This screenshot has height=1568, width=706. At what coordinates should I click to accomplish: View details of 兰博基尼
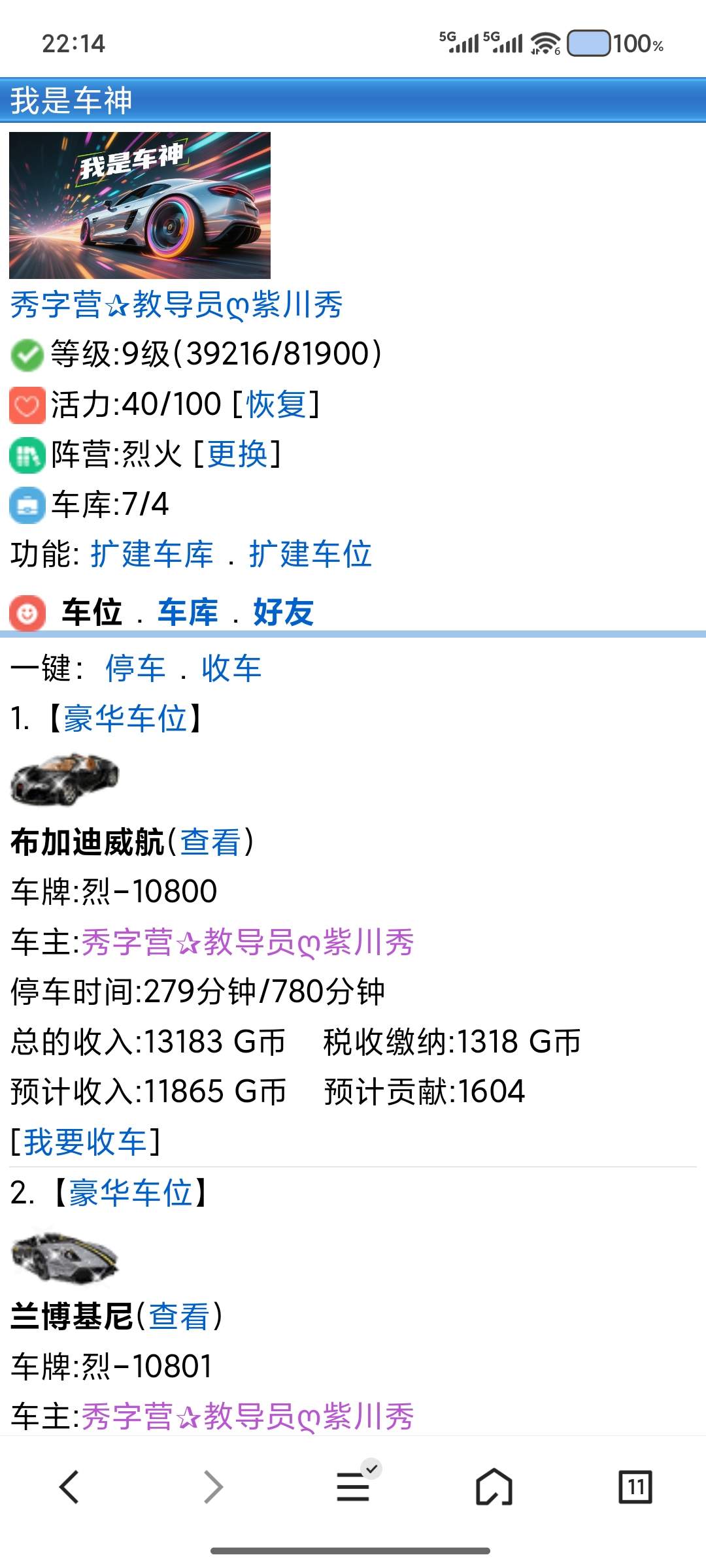(x=179, y=1316)
